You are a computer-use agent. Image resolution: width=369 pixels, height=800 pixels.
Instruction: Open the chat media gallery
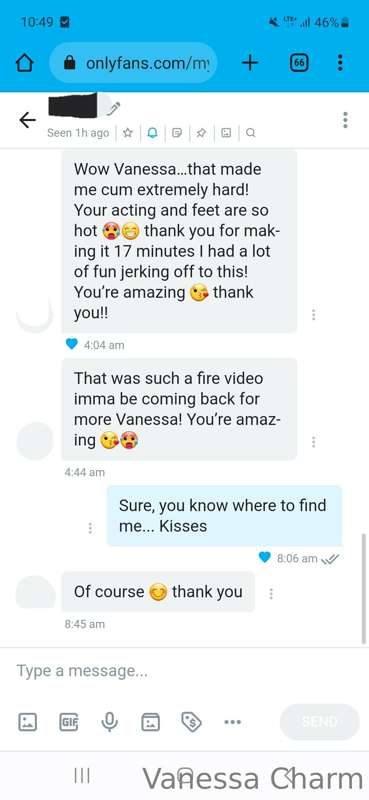click(226, 133)
